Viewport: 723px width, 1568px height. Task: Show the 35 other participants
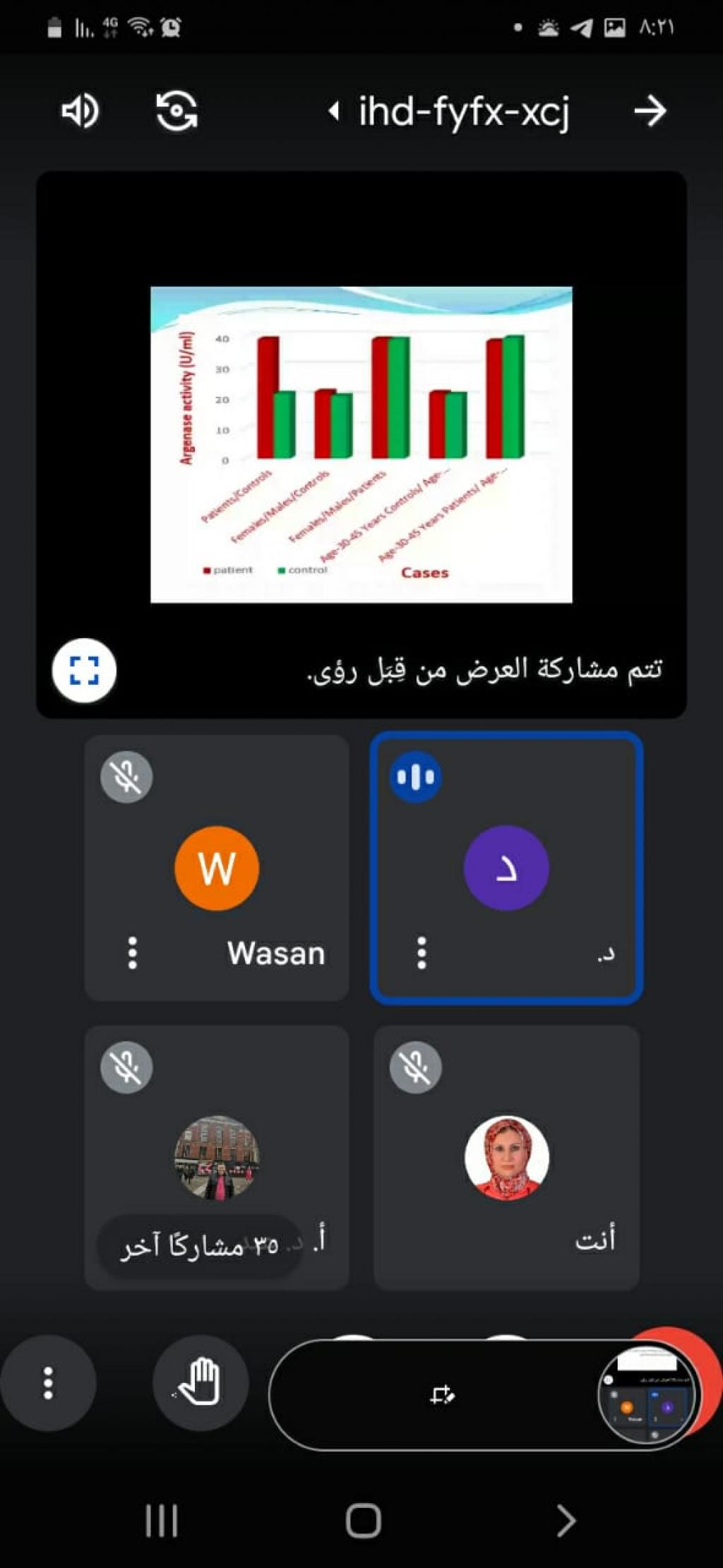(x=200, y=1245)
